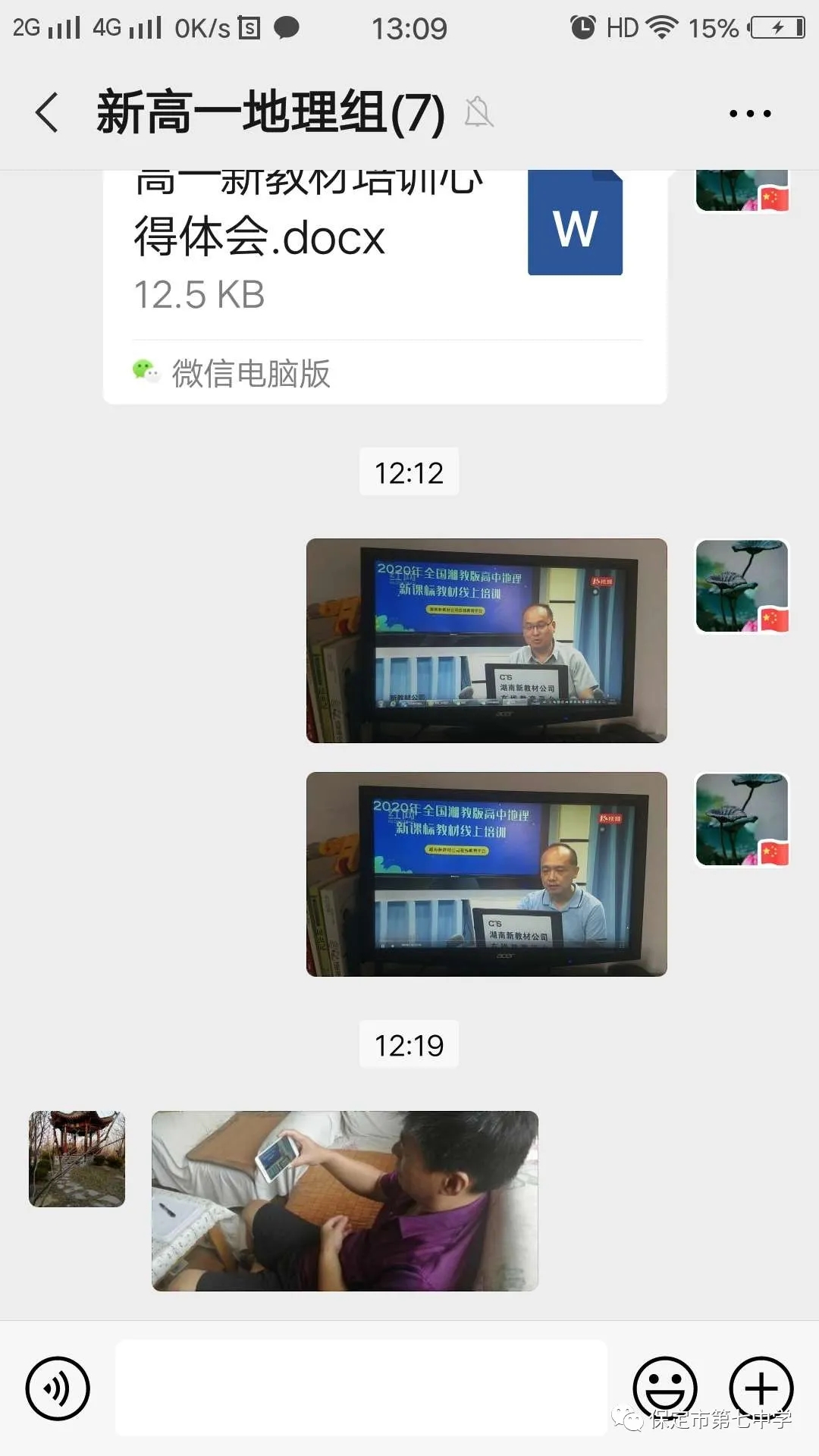
Task: View the photo of the bald speaker
Action: click(x=486, y=874)
